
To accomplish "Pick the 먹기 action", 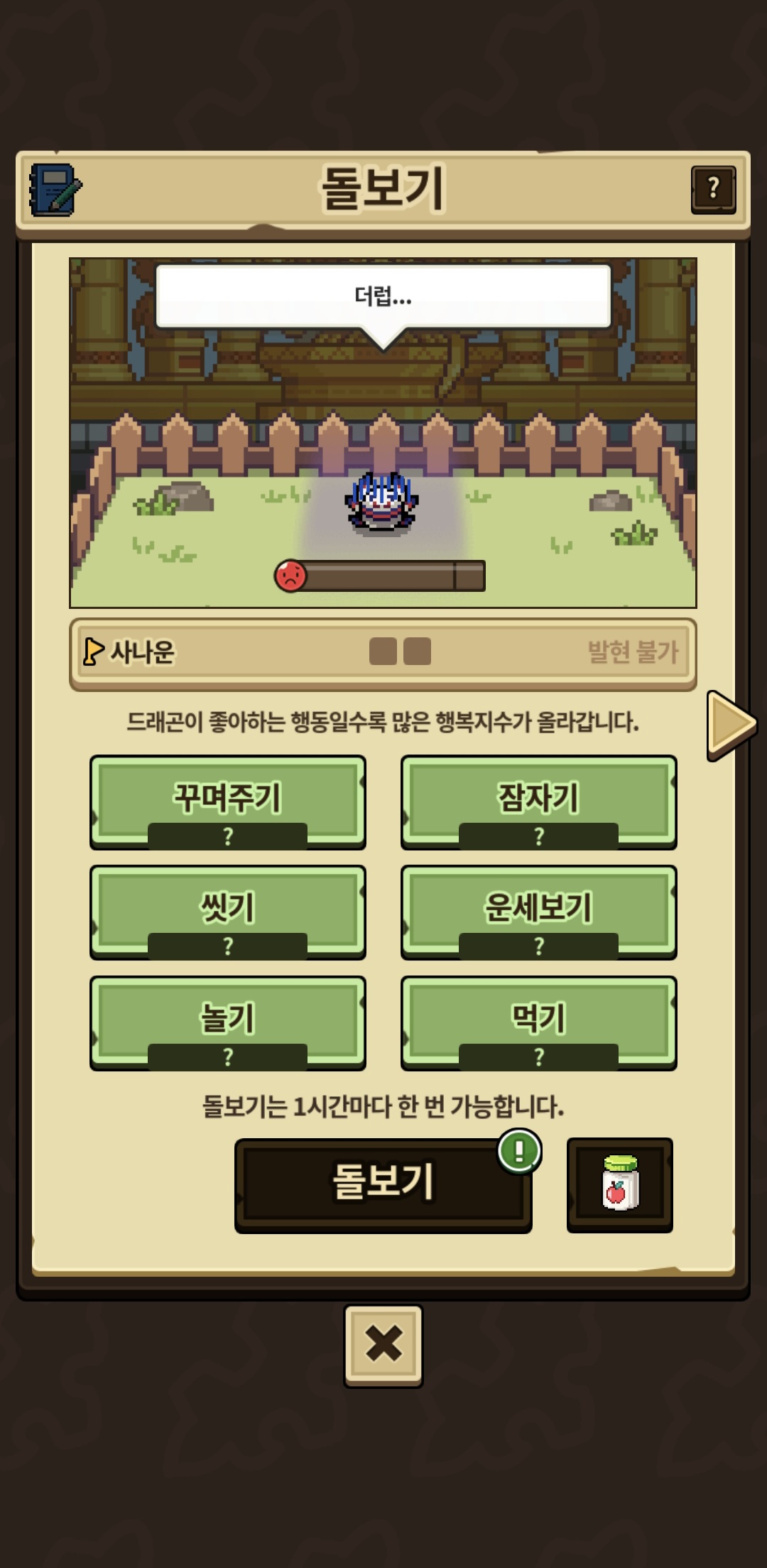I will [538, 1022].
